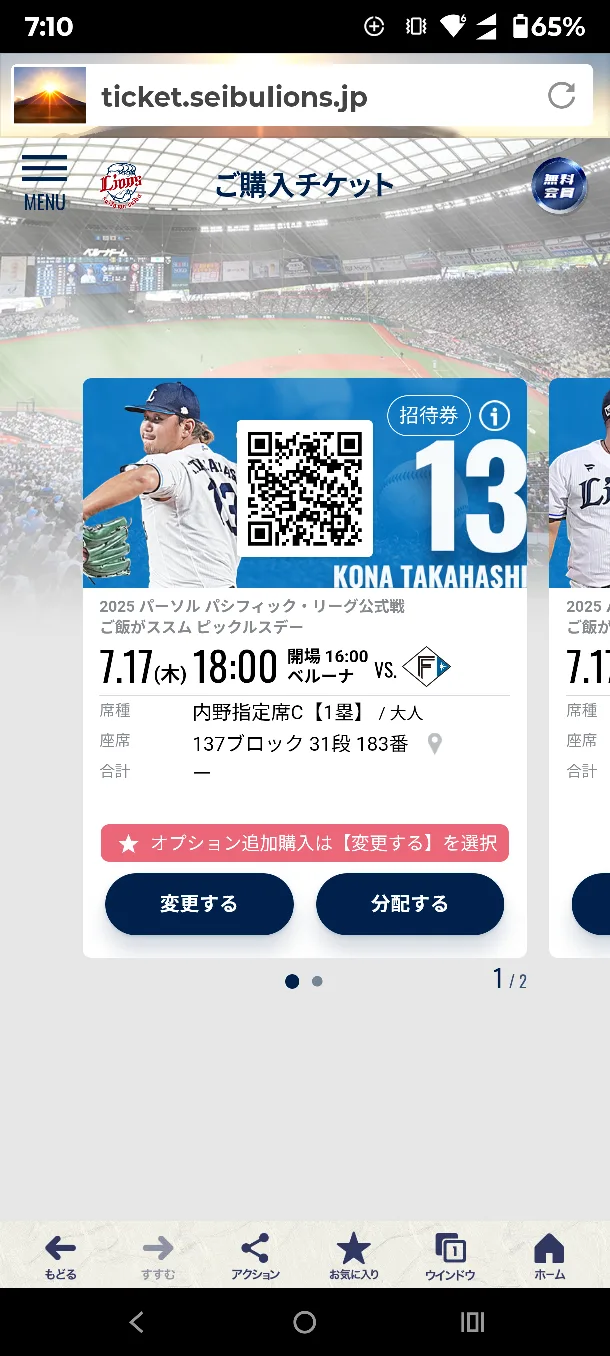
Task: Tap the system back button
Action: (137, 1322)
